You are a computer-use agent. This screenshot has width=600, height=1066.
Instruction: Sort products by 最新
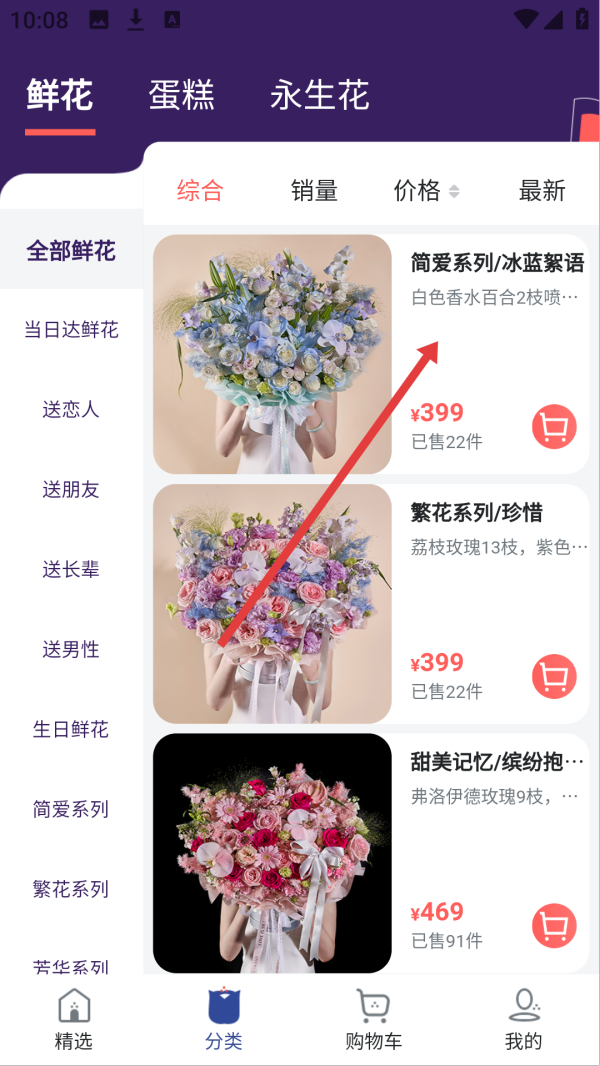coord(542,191)
